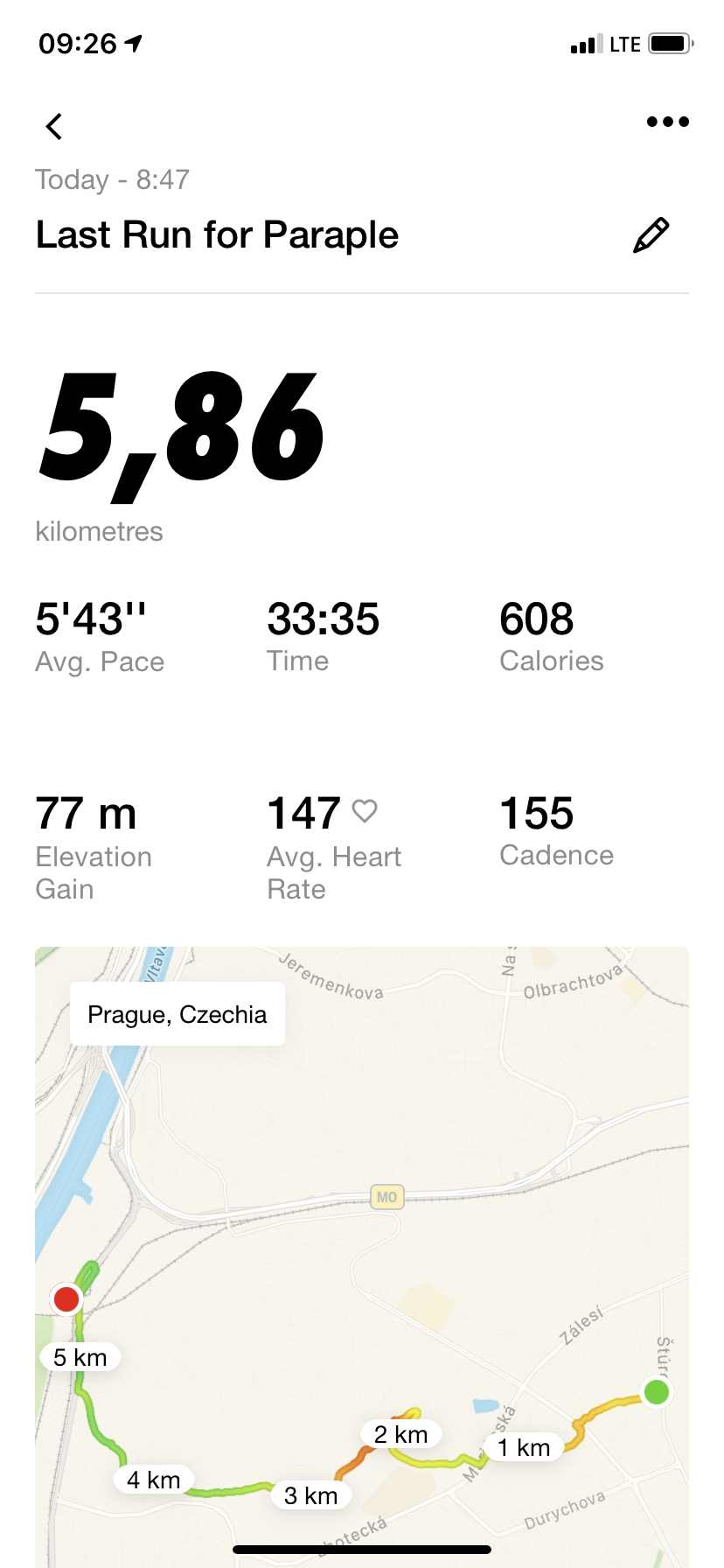The image size is (724, 1568).
Task: Open the route map of Prague
Action: (362, 1256)
